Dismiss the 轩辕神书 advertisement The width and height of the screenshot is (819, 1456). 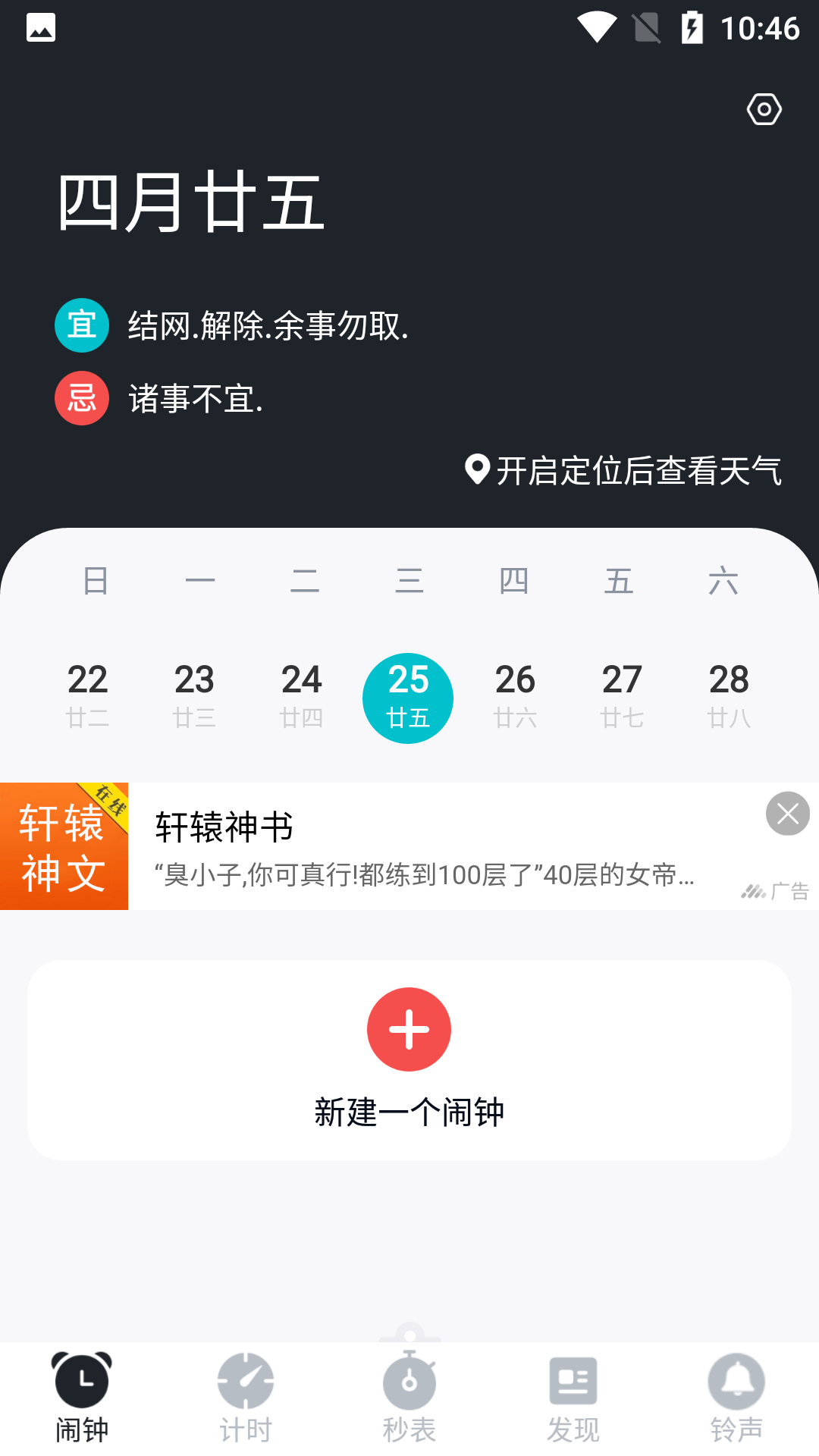coord(788,814)
